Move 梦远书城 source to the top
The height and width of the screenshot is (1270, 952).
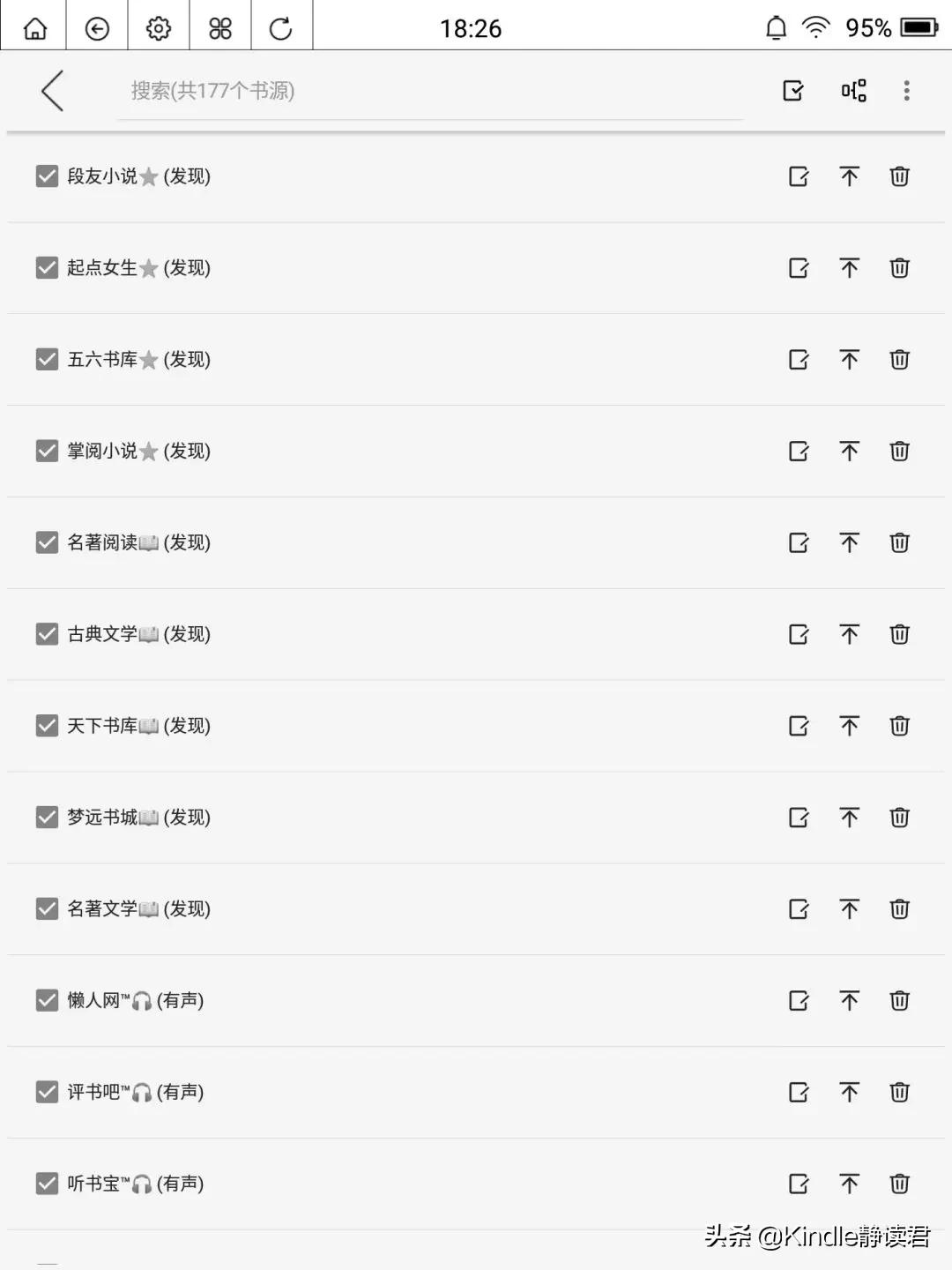[x=849, y=818]
